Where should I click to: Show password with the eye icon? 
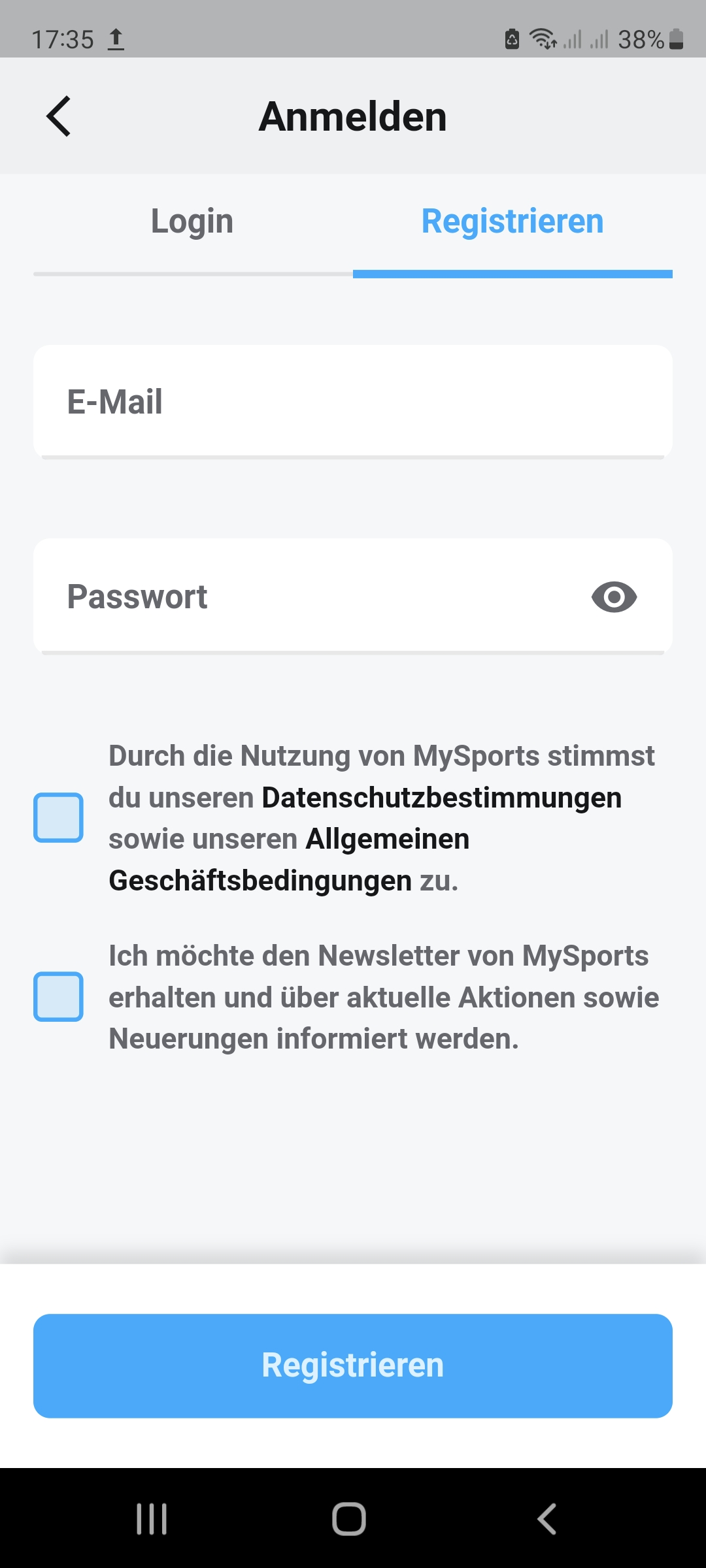tap(614, 596)
